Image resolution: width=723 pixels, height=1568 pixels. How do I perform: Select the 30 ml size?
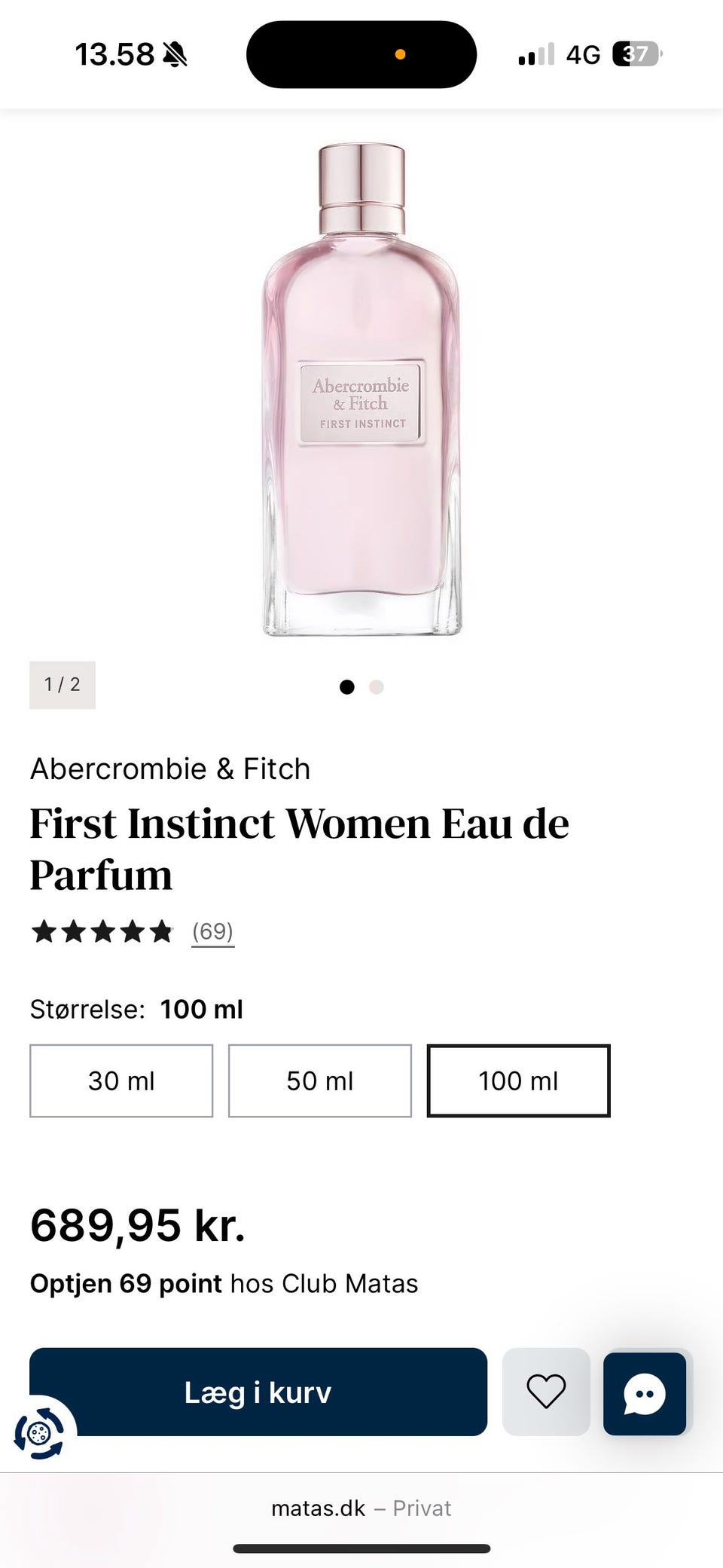click(121, 1080)
